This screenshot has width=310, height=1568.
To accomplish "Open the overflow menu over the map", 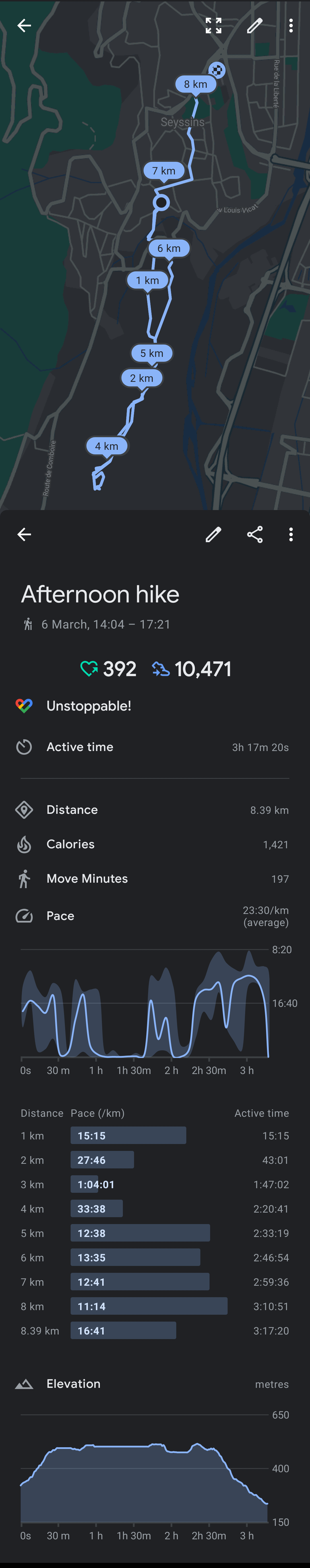I will coord(291,26).
